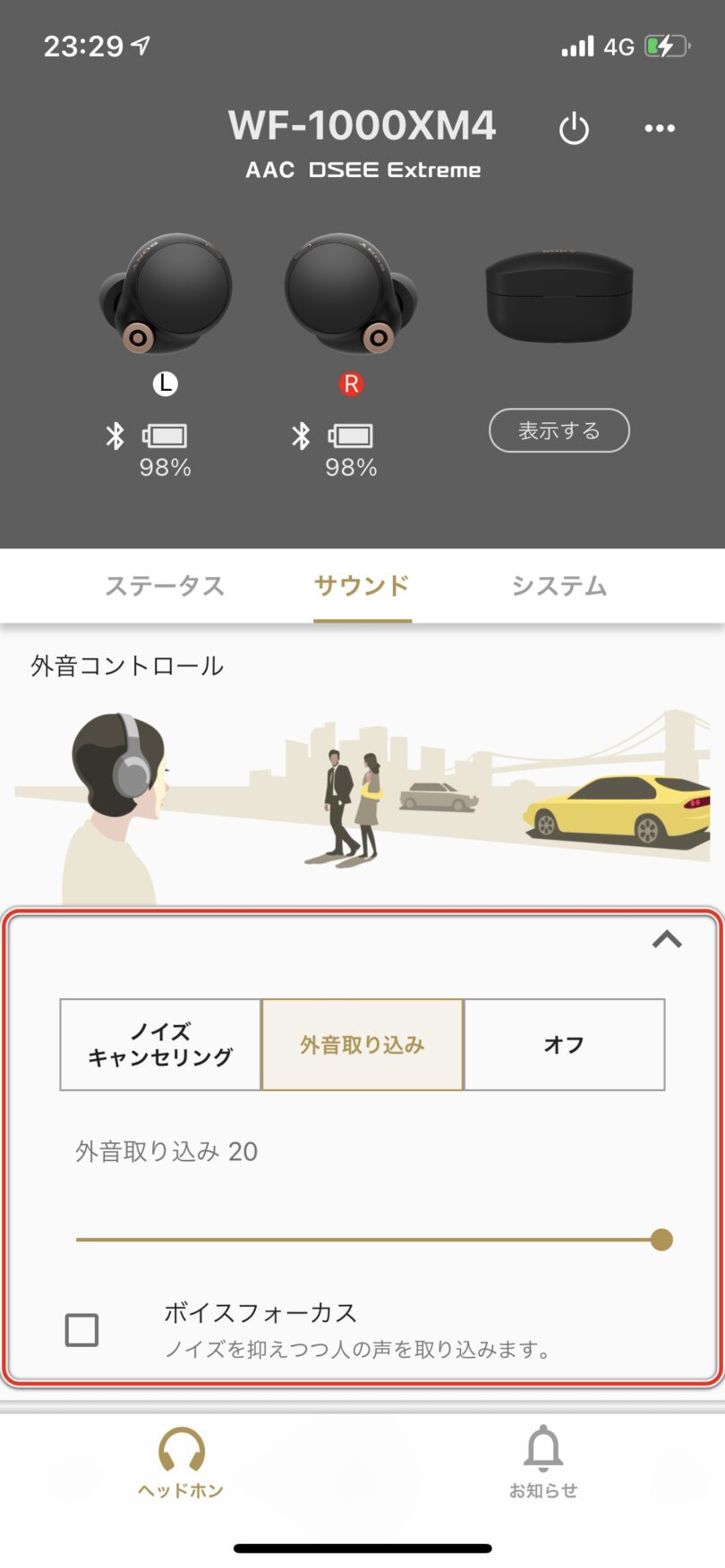Switch to the ステータス tab
725x1568 pixels.
coord(165,586)
